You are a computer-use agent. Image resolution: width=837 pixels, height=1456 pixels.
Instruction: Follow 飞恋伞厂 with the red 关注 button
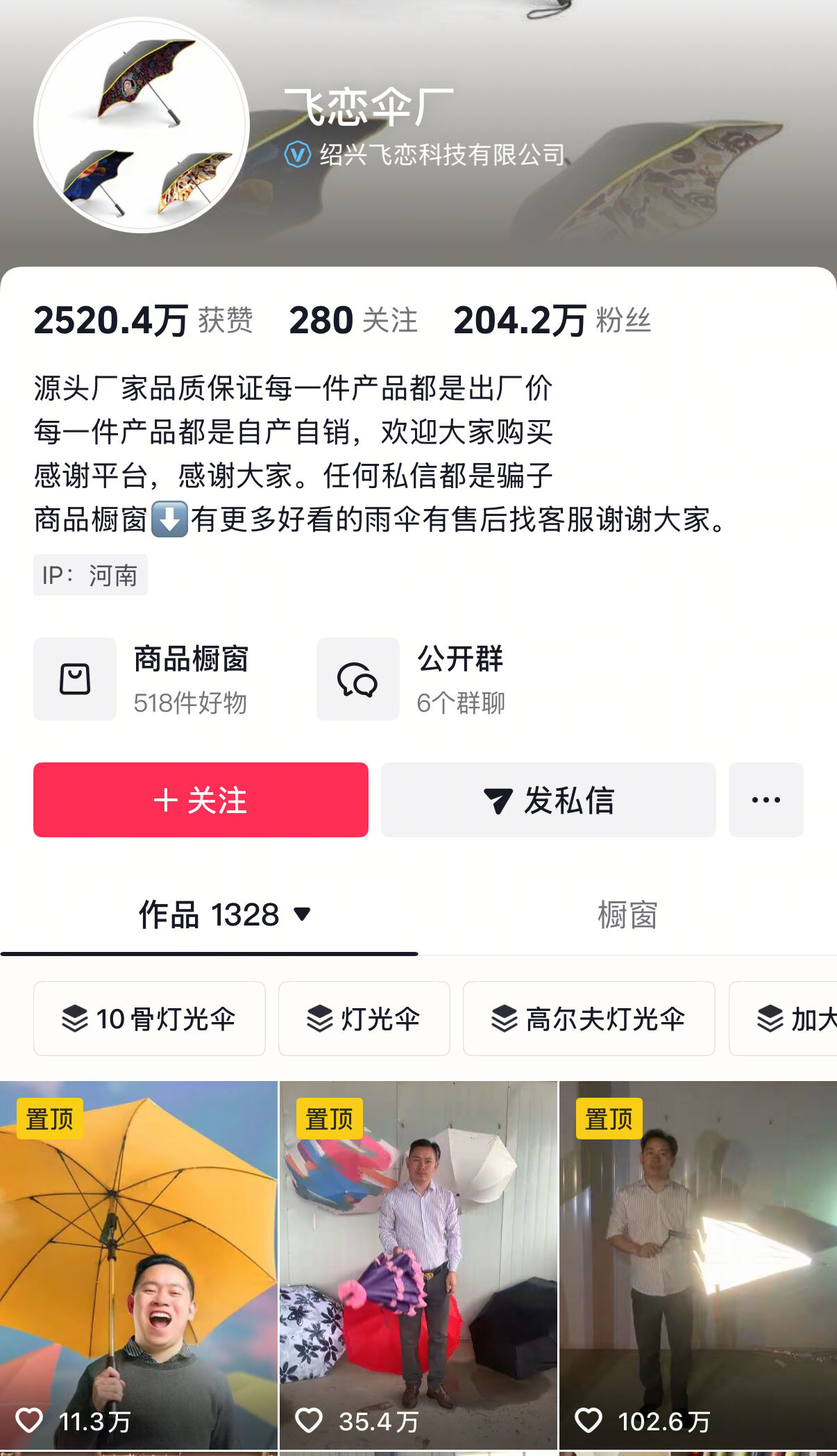pyautogui.click(x=201, y=800)
